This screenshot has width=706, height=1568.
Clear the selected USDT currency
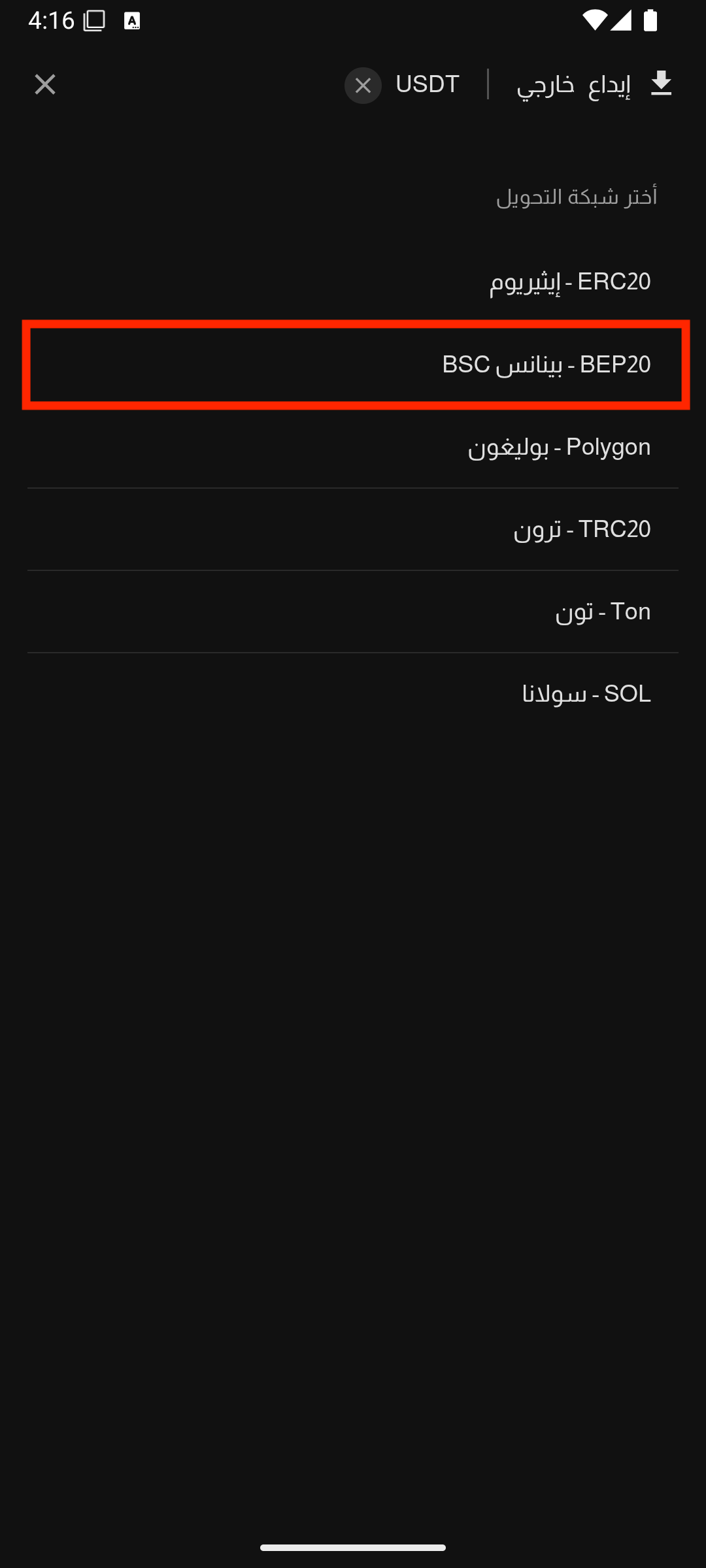[363, 86]
